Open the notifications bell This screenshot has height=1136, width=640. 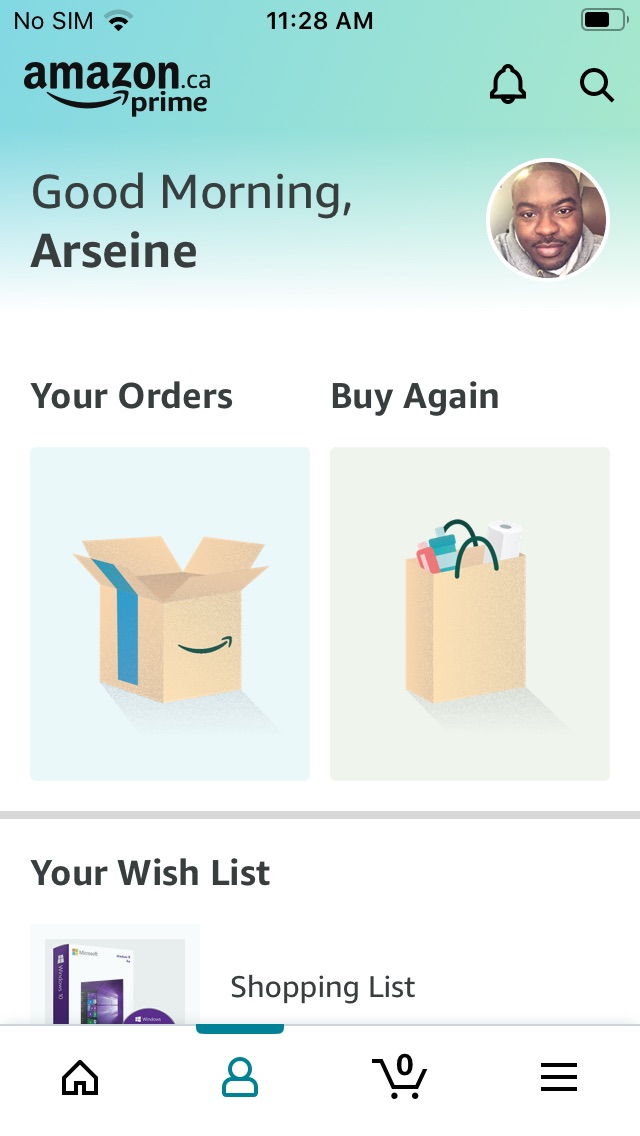pyautogui.click(x=508, y=86)
